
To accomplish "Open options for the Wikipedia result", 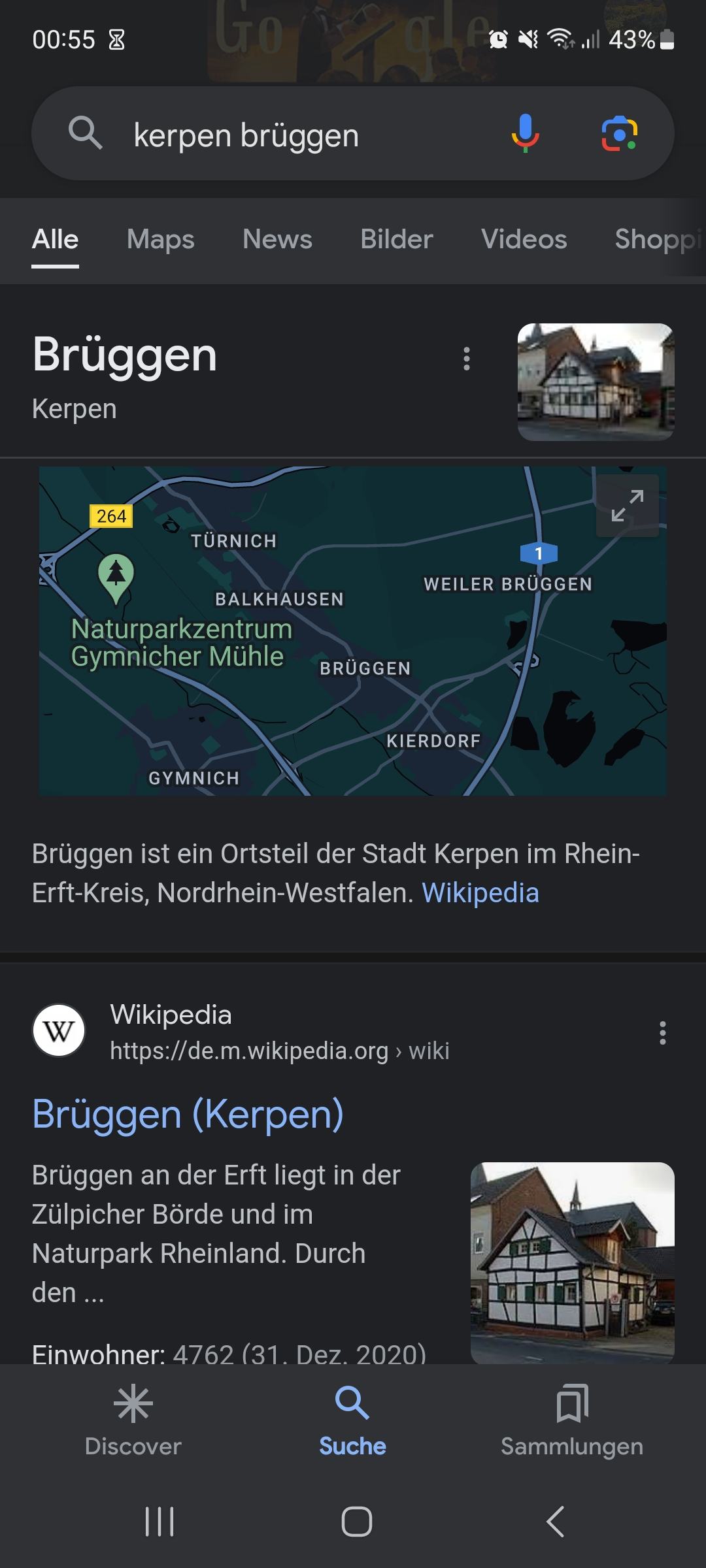I will (662, 1033).
